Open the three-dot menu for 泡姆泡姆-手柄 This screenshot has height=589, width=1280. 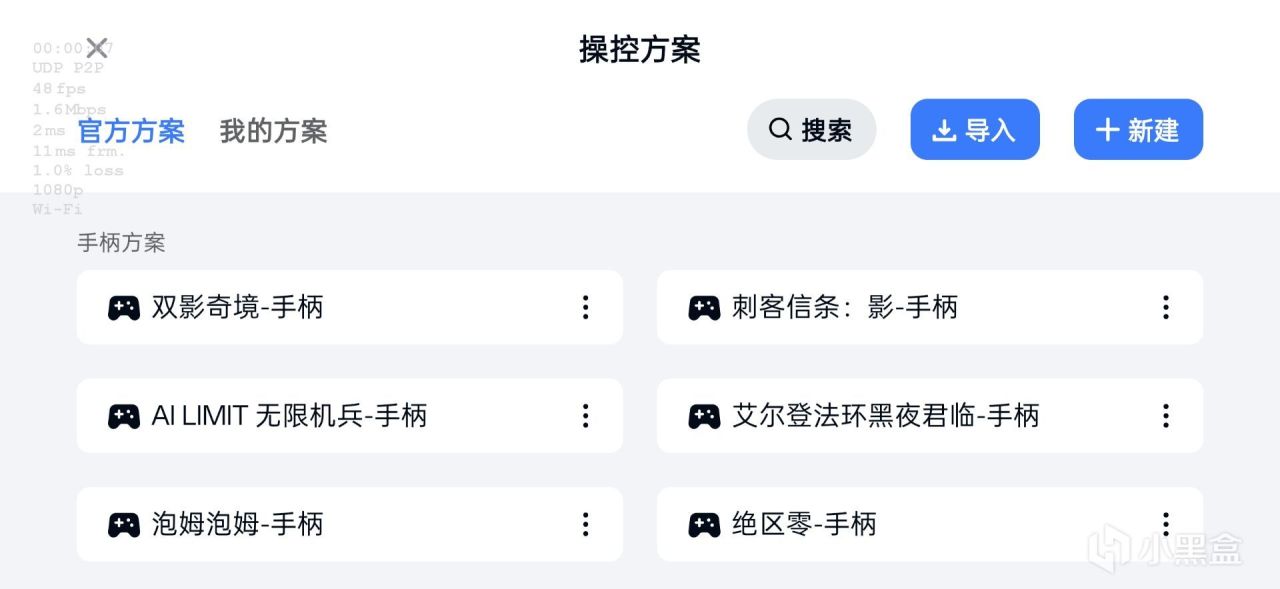[585, 524]
